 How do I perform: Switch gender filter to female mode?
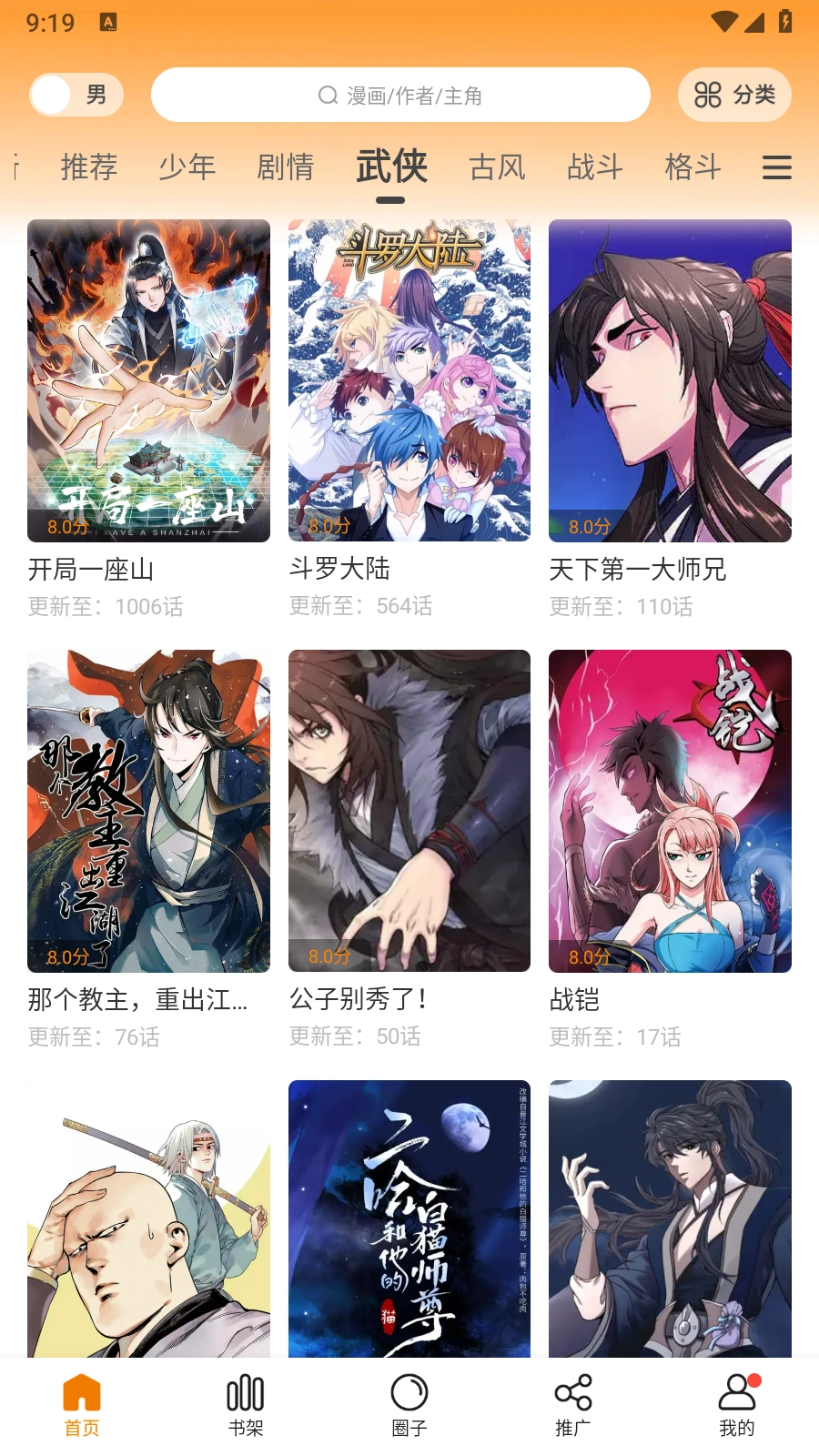click(x=76, y=94)
